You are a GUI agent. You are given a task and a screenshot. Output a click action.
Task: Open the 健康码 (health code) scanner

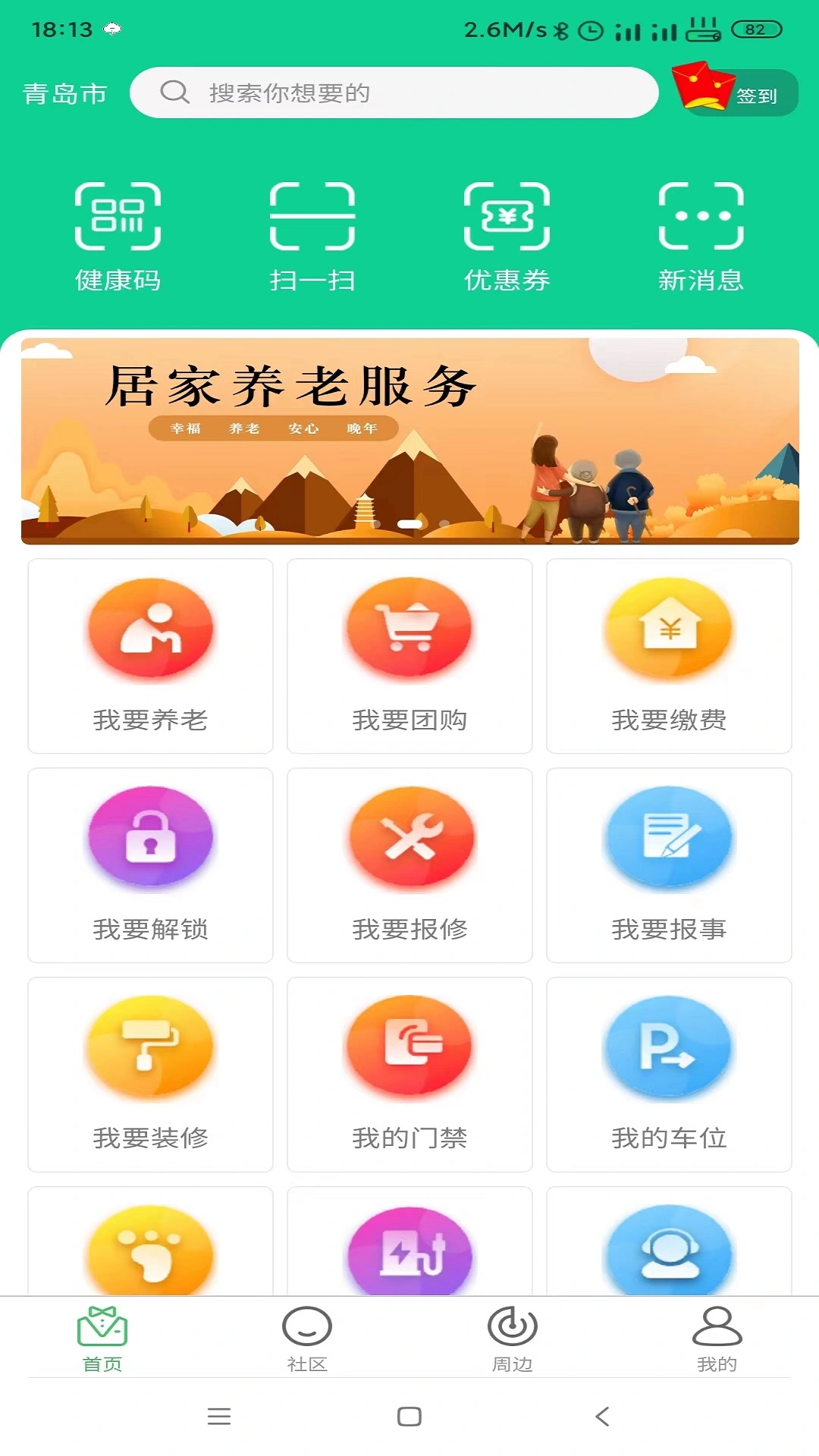coord(118,235)
